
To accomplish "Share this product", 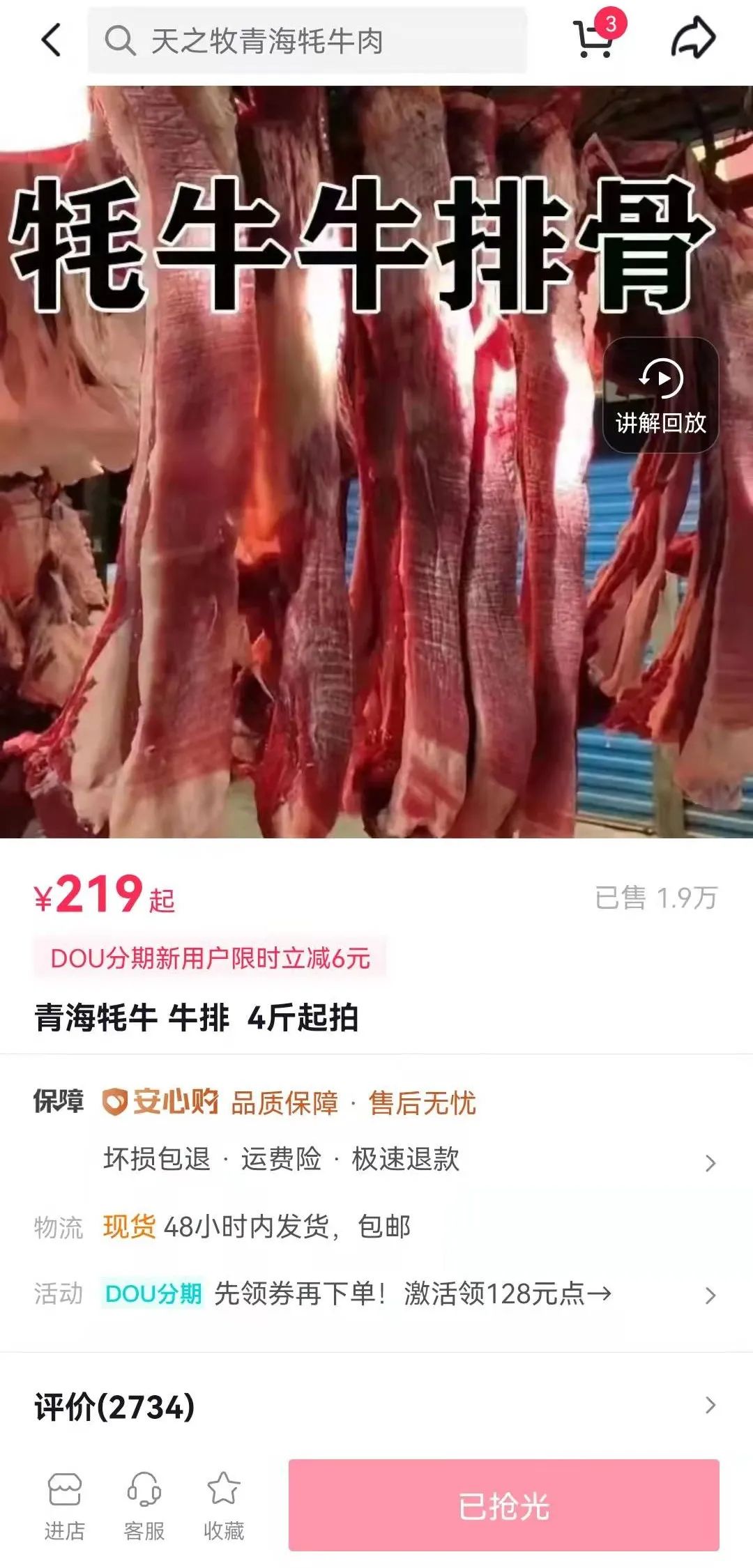I will [x=693, y=38].
